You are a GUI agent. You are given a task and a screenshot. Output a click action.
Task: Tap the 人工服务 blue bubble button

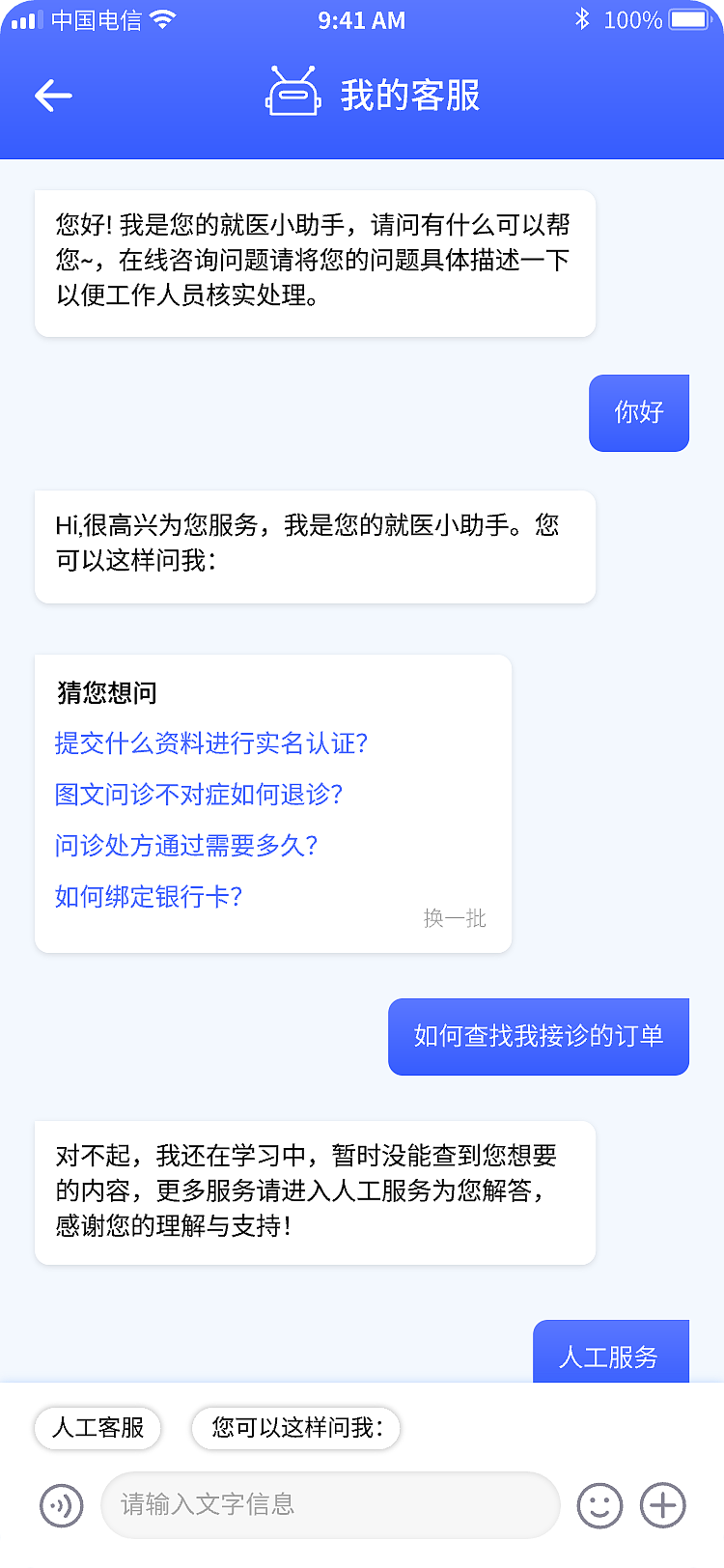611,1356
